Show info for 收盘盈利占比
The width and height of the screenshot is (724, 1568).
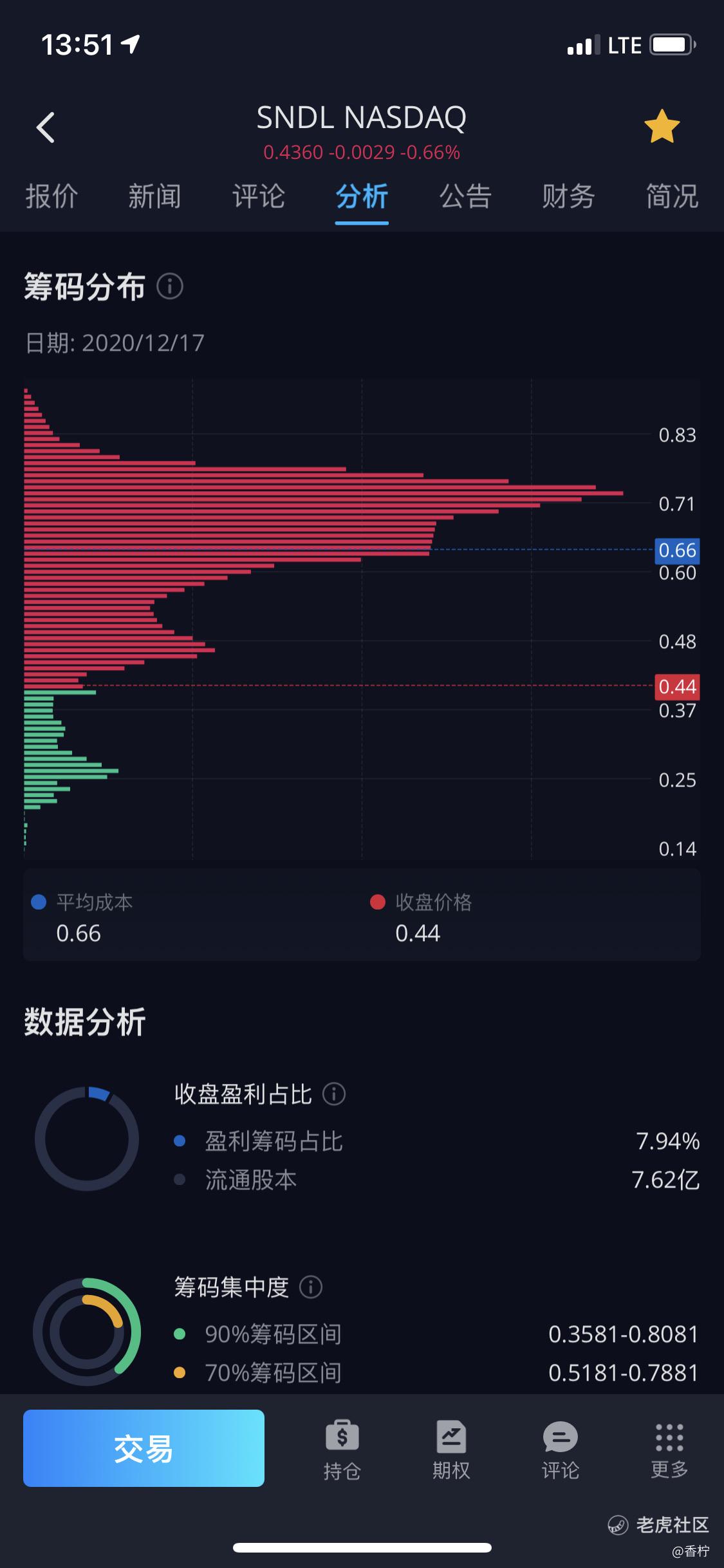[334, 1094]
